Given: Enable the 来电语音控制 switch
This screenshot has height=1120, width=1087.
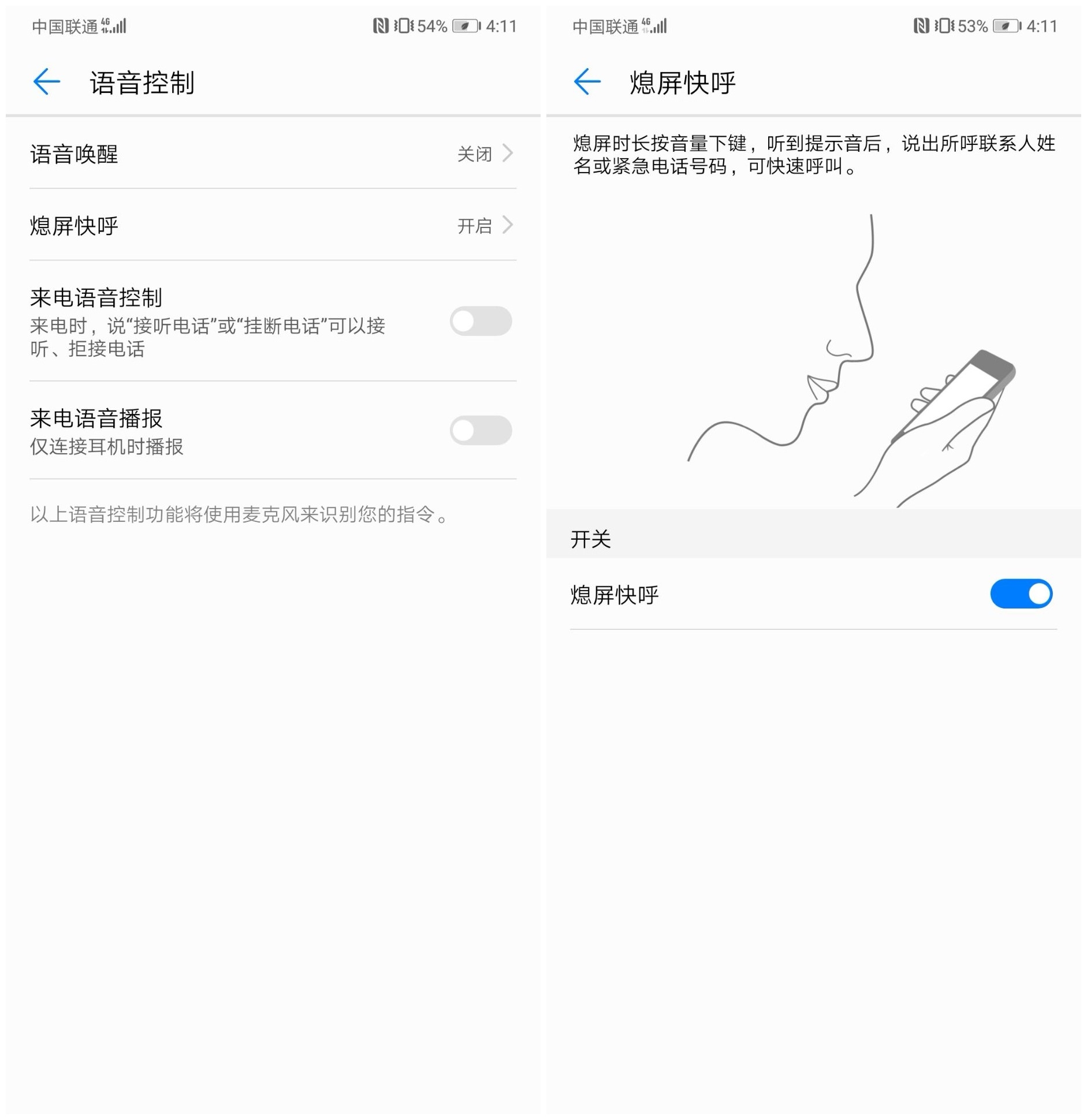Looking at the screenshot, I should (480, 322).
